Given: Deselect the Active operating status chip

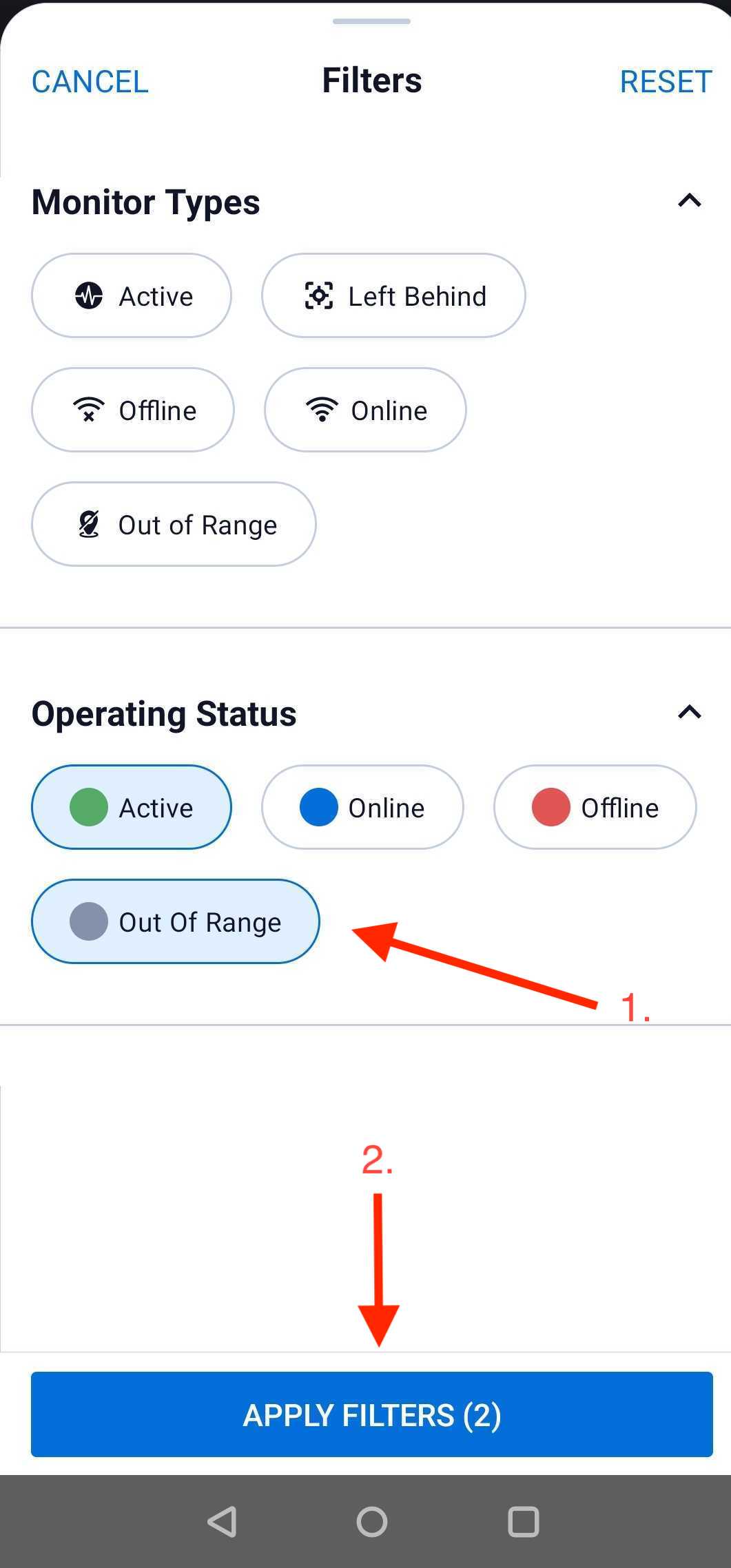Looking at the screenshot, I should pyautogui.click(x=132, y=807).
